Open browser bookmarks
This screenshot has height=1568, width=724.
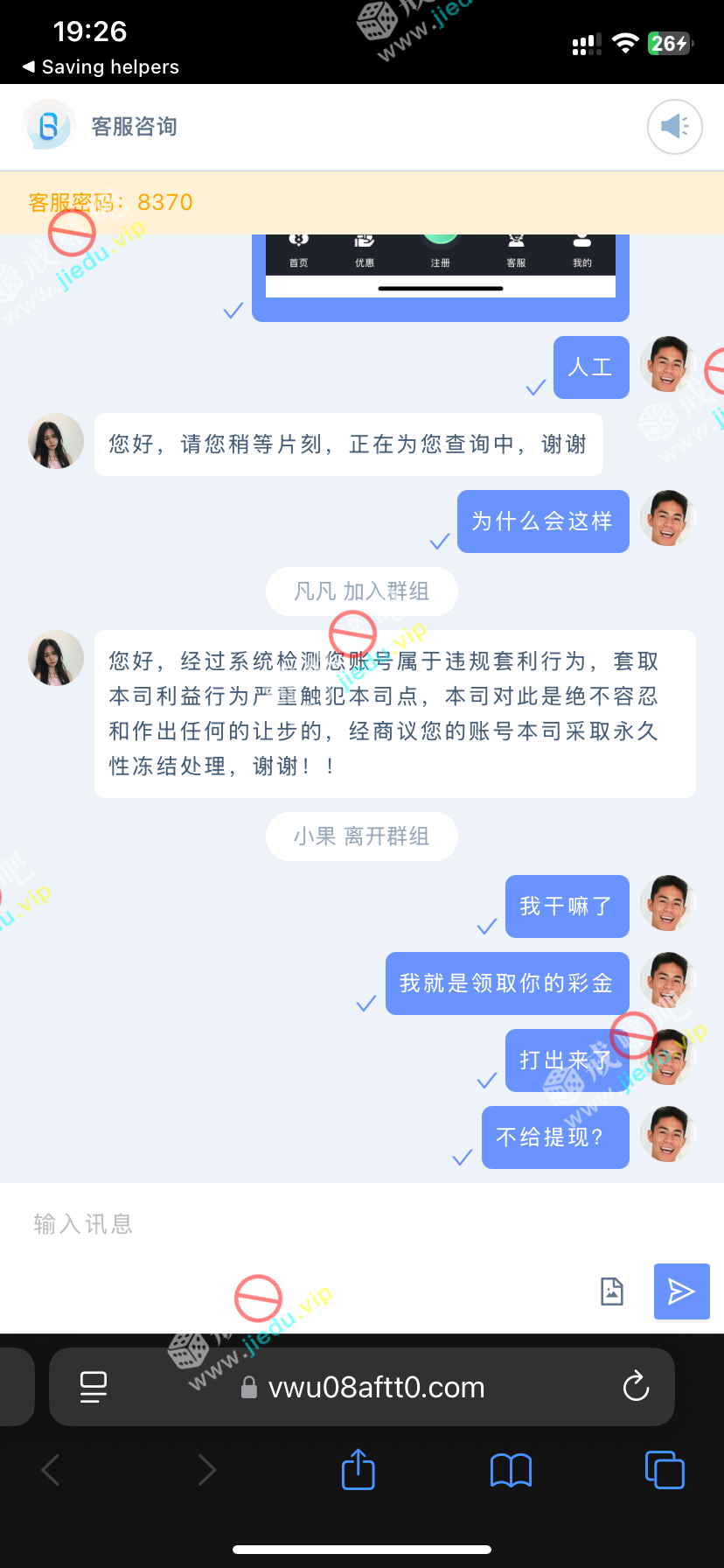(512, 1470)
